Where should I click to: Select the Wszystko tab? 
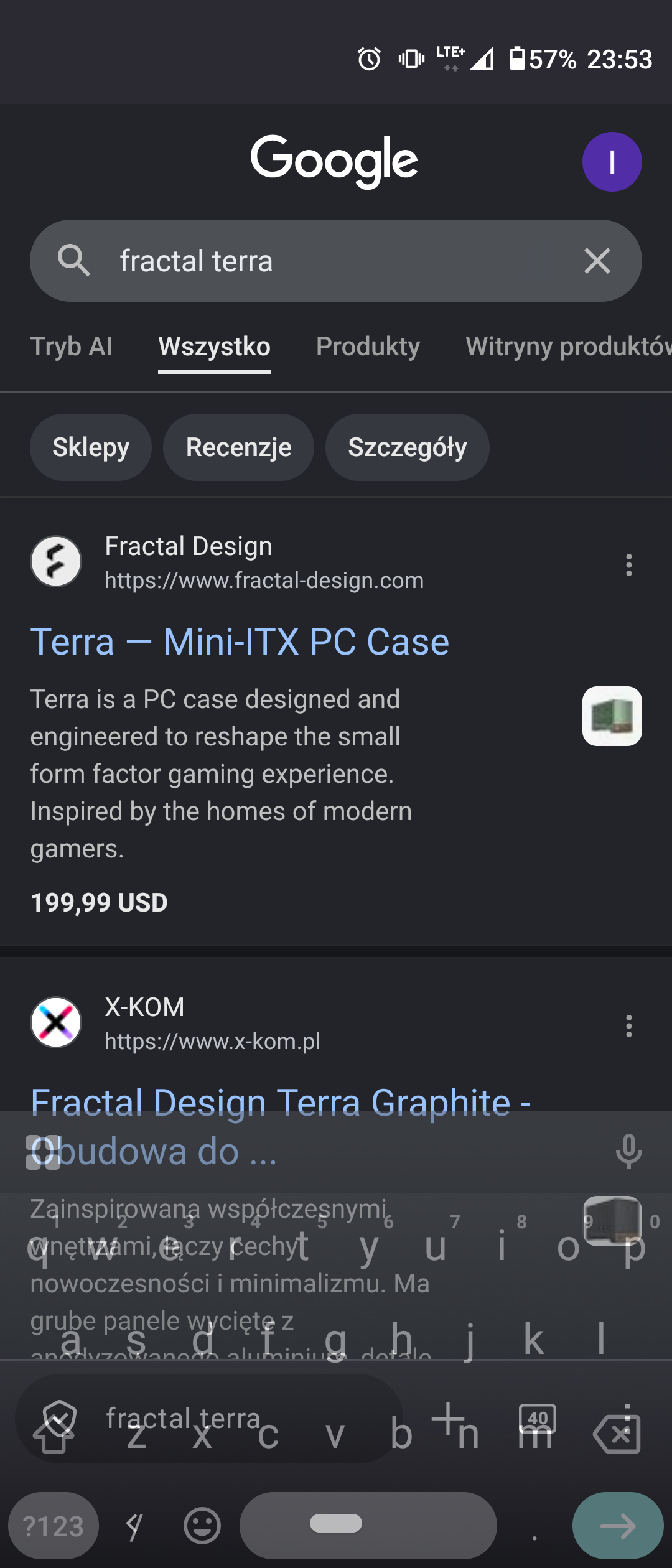214,347
